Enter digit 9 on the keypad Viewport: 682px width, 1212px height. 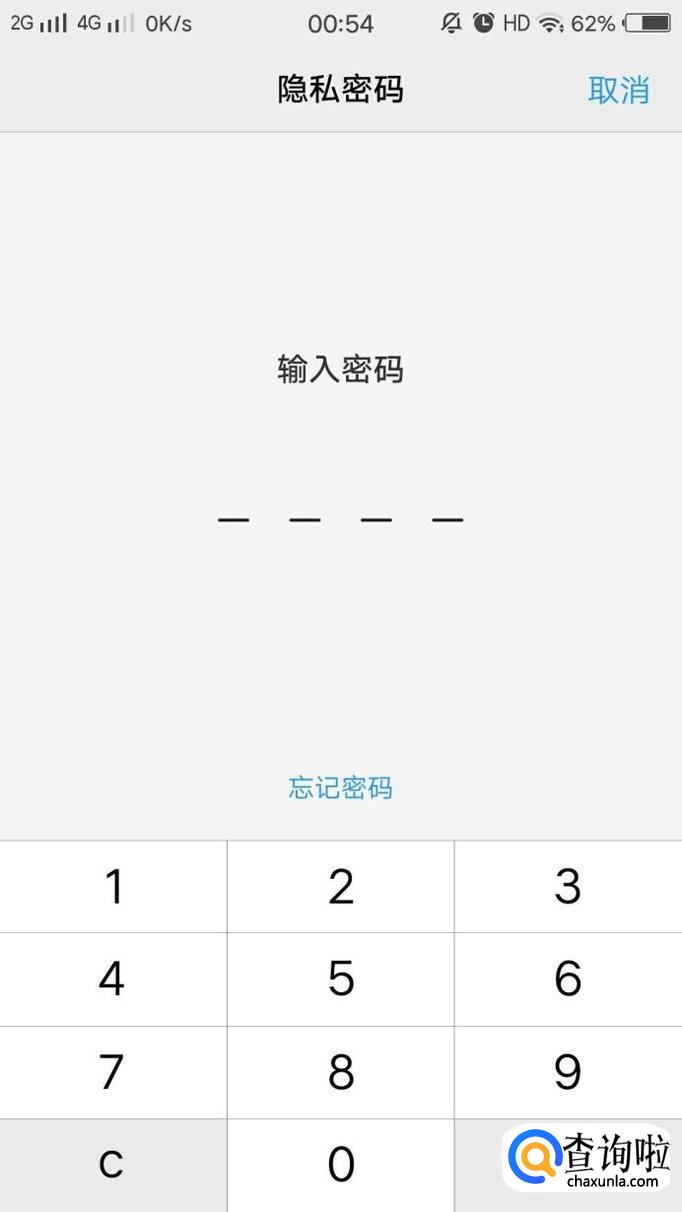tap(568, 1072)
